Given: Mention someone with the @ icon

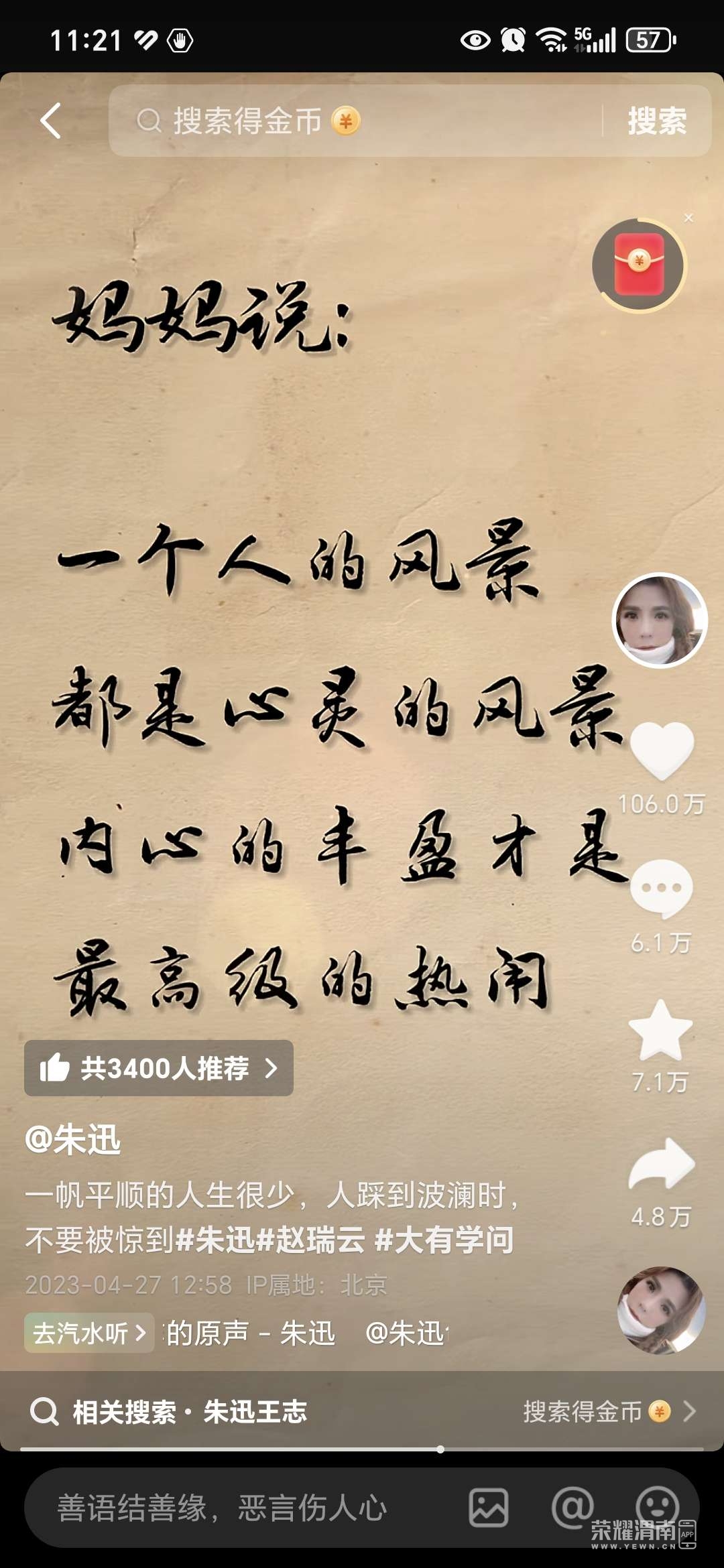Looking at the screenshot, I should tap(572, 1507).
